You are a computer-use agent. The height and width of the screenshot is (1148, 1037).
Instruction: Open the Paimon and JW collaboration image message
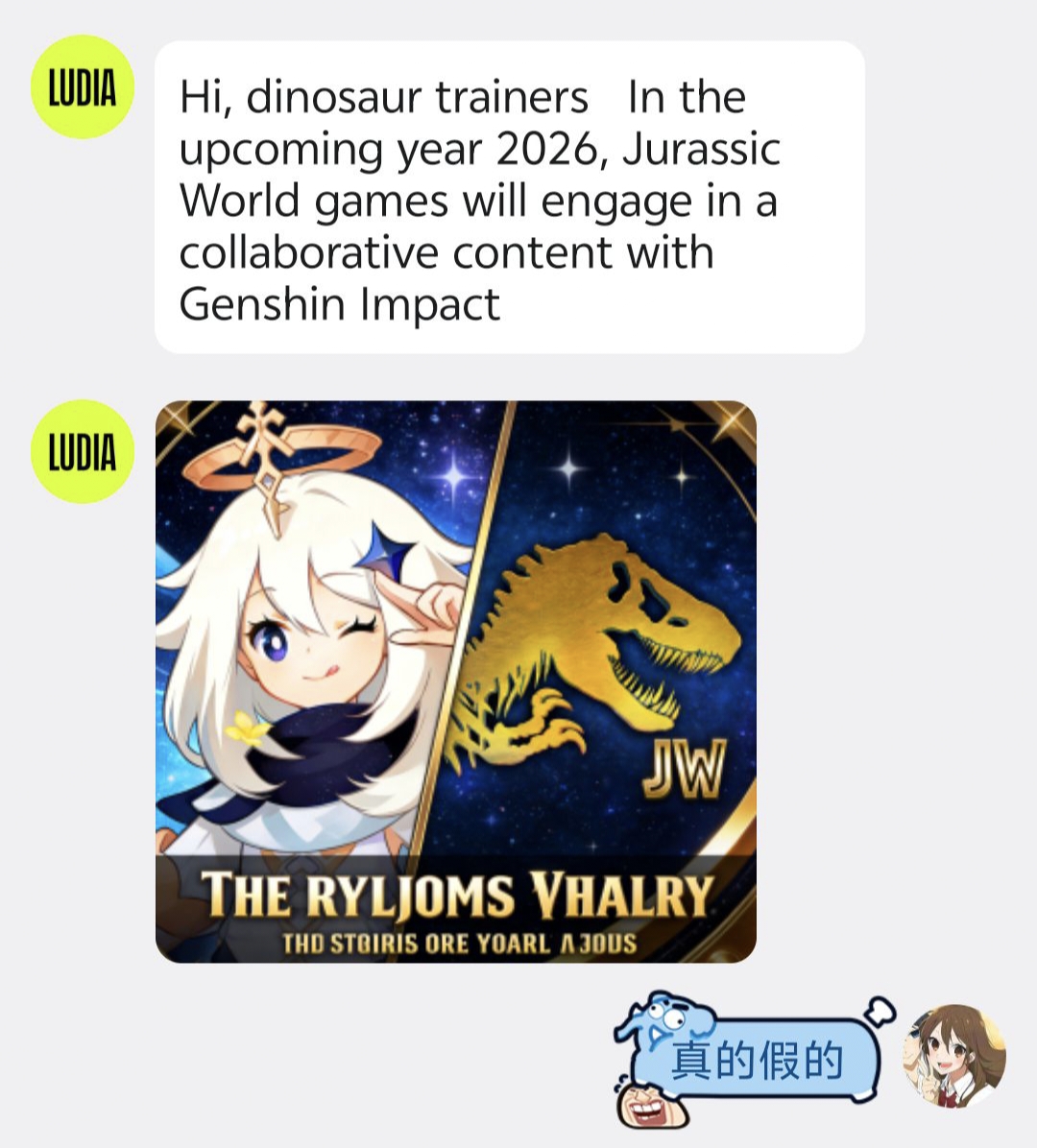pyautogui.click(x=456, y=682)
